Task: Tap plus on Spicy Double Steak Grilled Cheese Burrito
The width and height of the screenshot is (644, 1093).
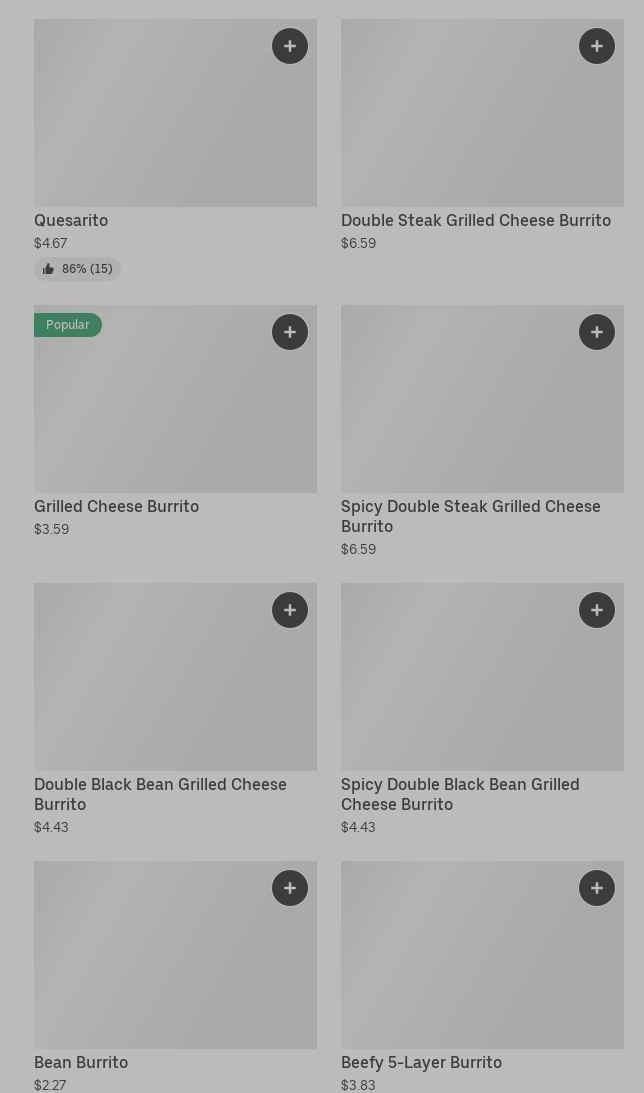Action: [597, 332]
